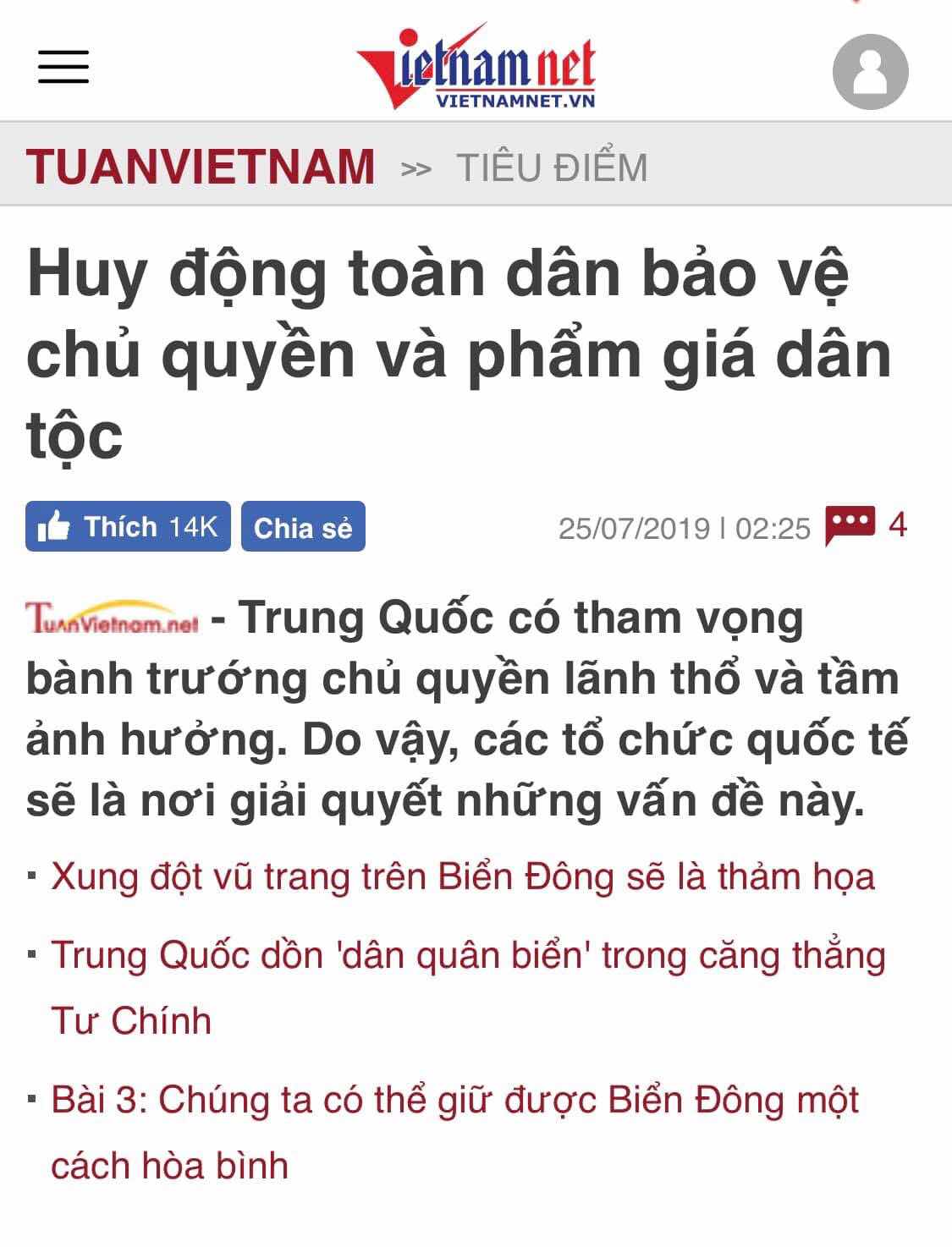
Task: Open the TUANVIETNAM section
Action: click(201, 166)
